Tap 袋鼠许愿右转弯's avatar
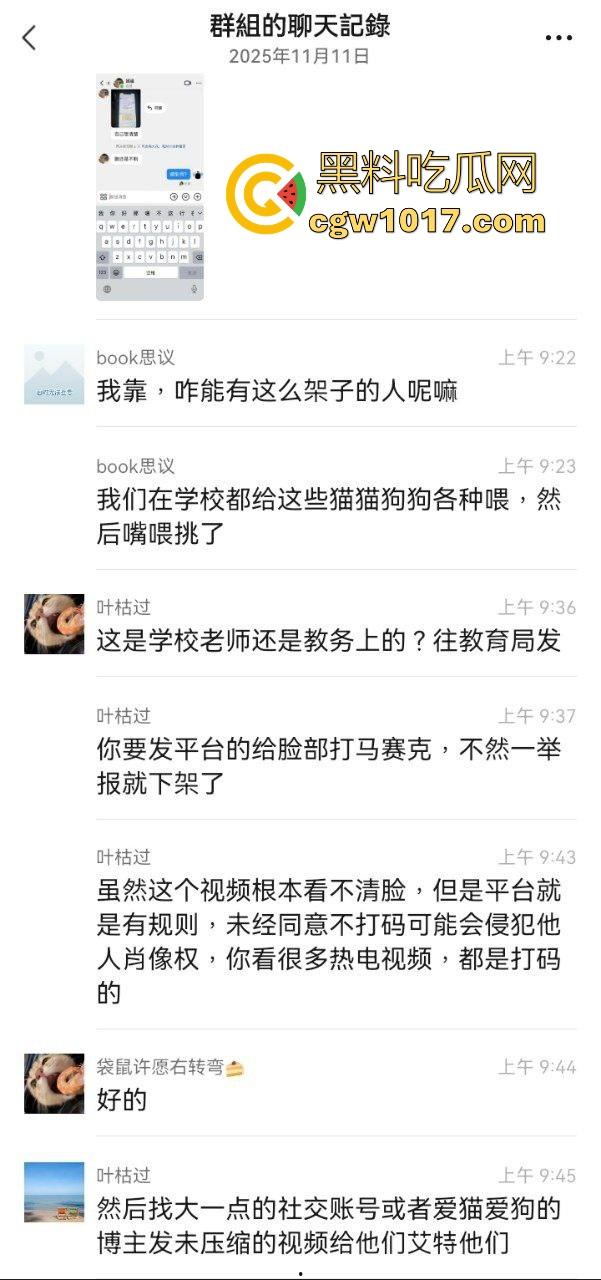The width and height of the screenshot is (601, 1280). pos(54,1083)
